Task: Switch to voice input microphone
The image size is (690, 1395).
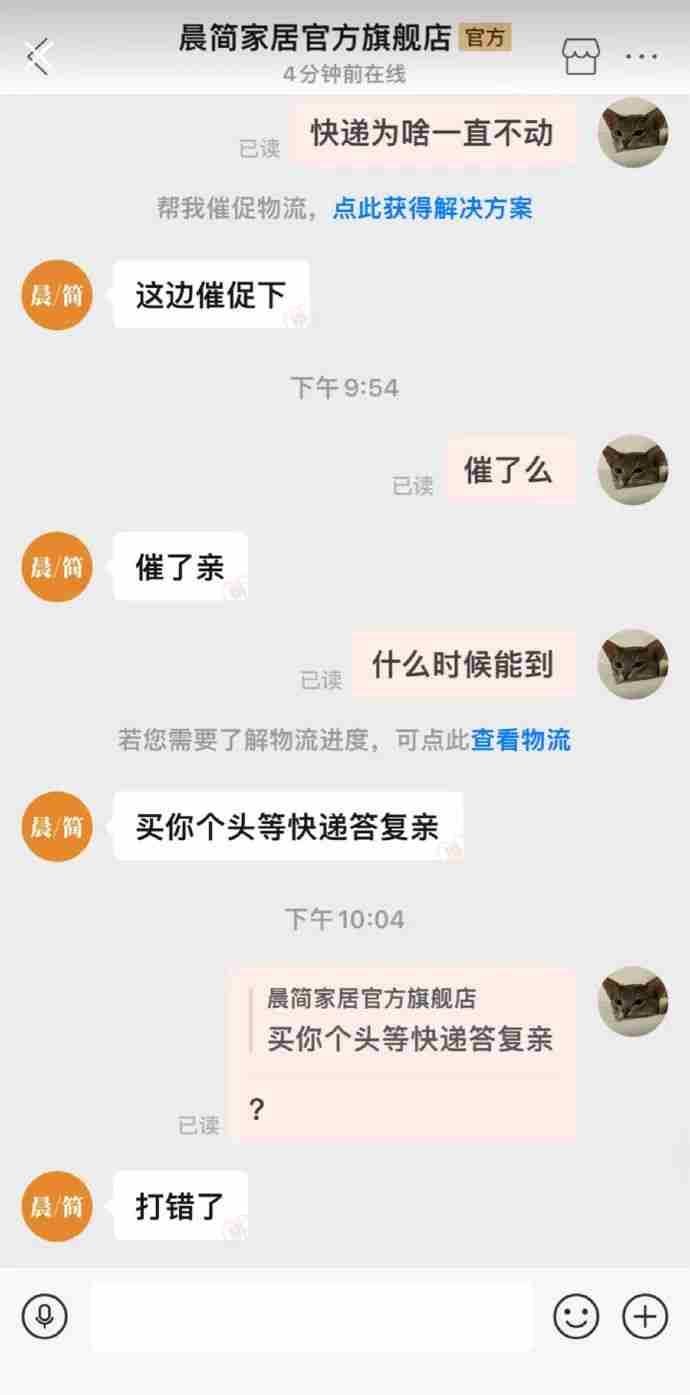Action: (45, 1317)
